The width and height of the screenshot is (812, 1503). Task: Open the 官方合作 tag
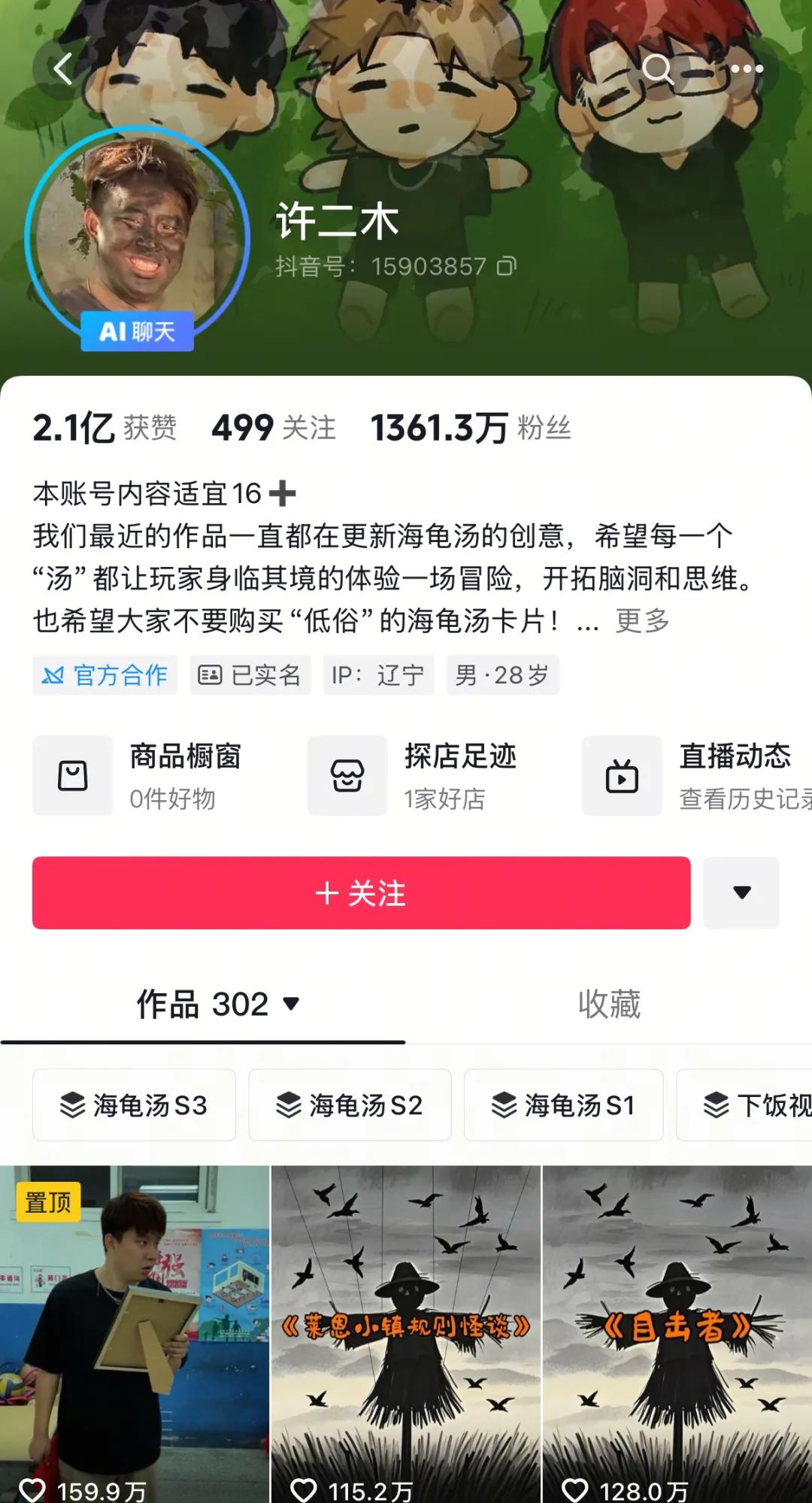pyautogui.click(x=105, y=674)
